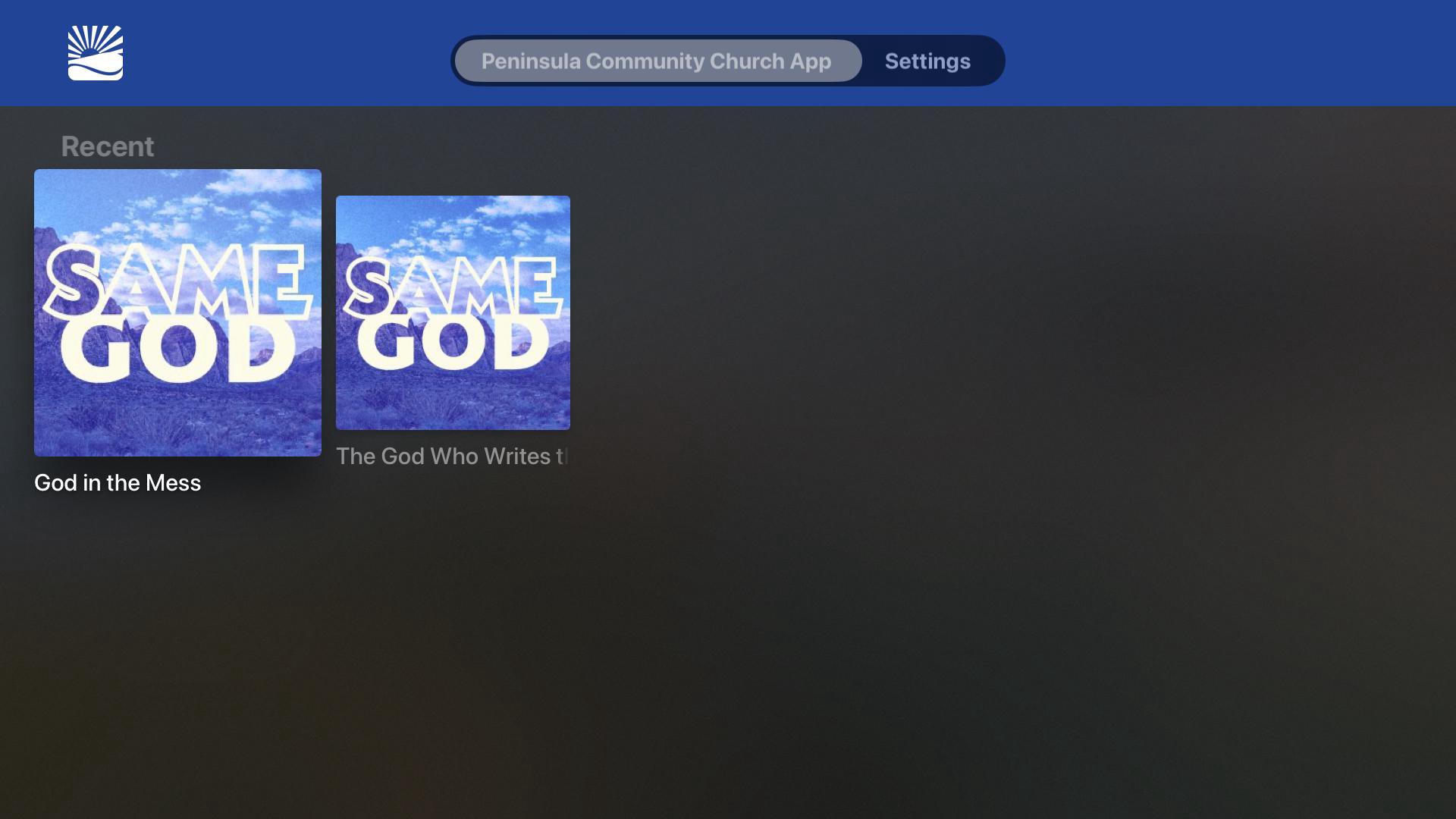Select the Peninsula Community Church App tab
Screen dimensions: 1456x819
[657, 61]
